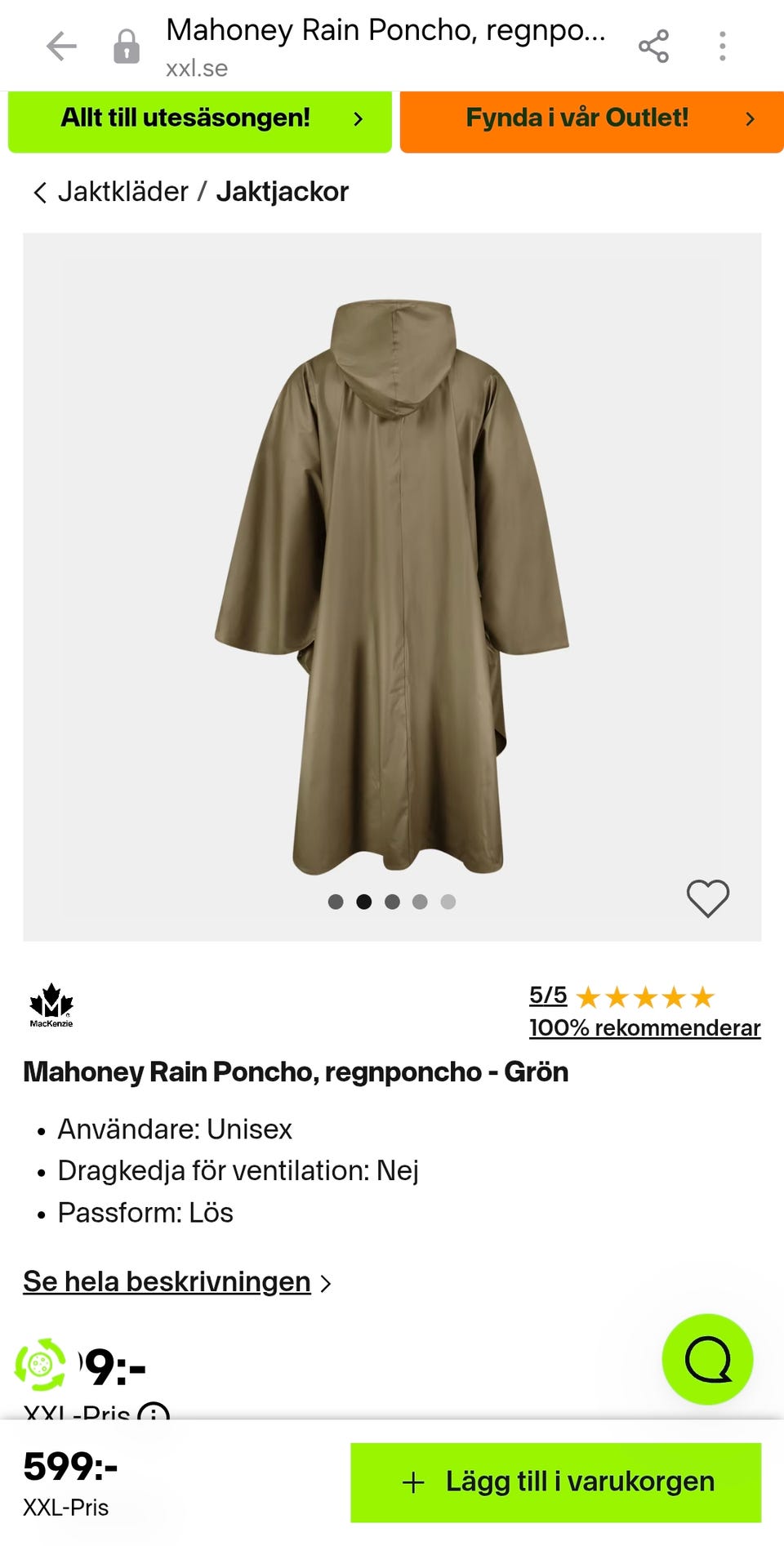Open the Allt till utesäsongen banner
Viewport: 784px width, 1546px height.
pyautogui.click(x=200, y=120)
